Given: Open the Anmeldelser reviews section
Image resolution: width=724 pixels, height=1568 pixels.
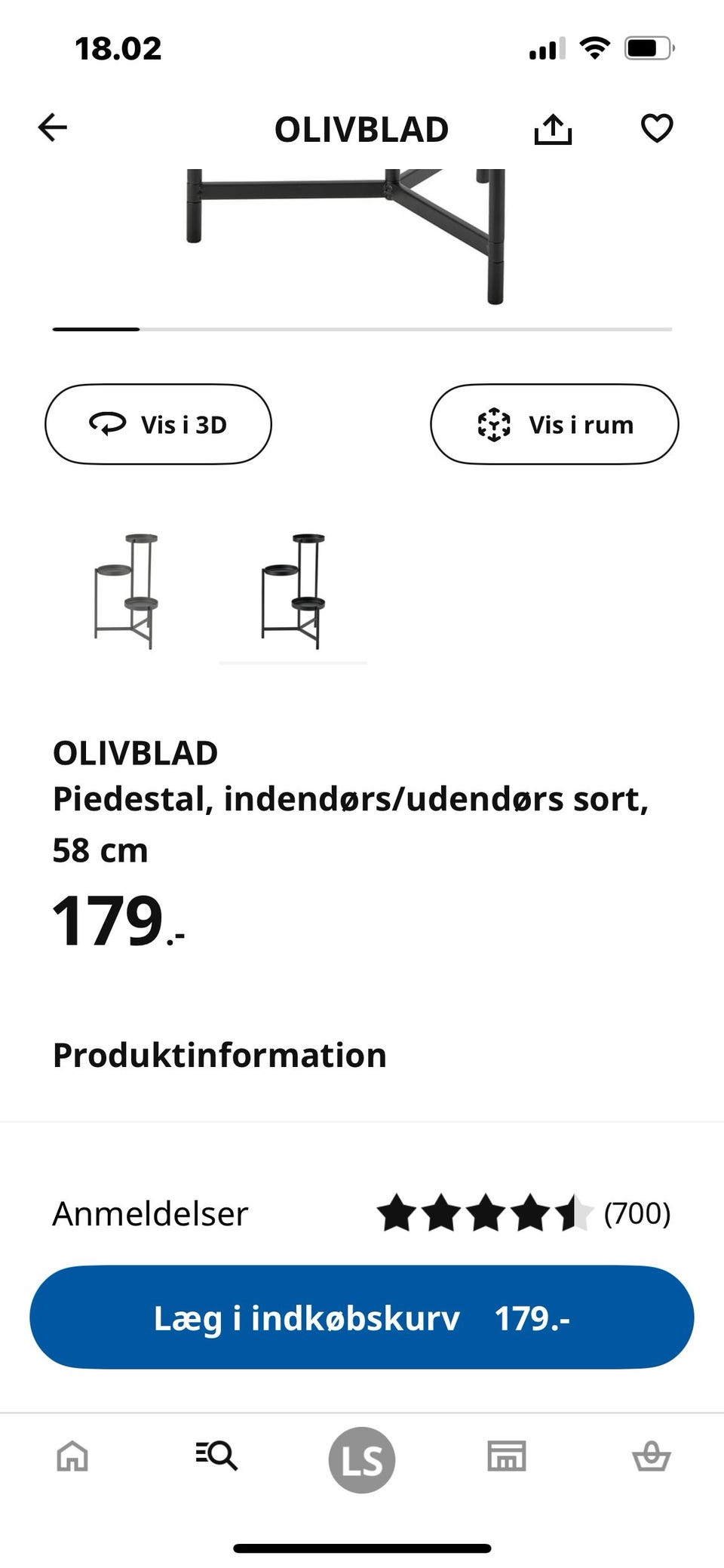Looking at the screenshot, I should coord(149,1213).
